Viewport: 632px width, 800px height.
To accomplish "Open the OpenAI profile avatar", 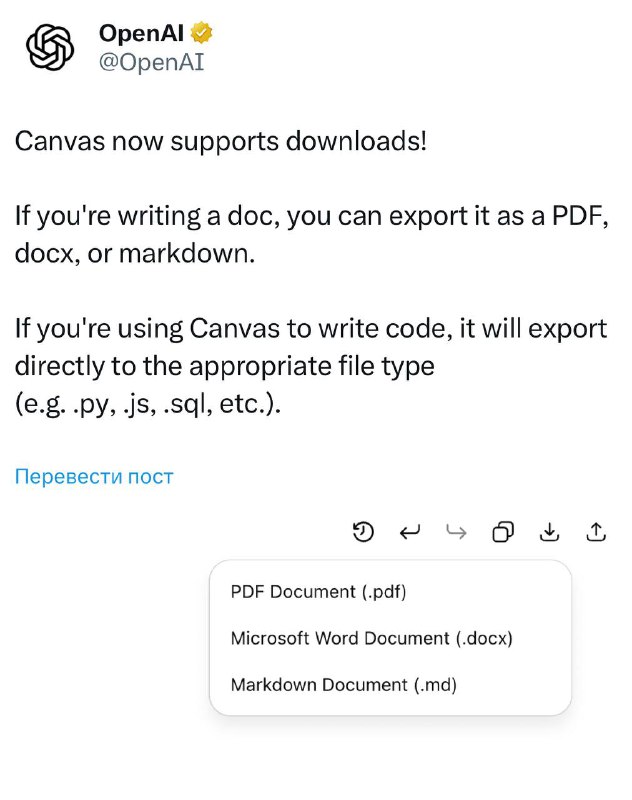I will (49, 47).
